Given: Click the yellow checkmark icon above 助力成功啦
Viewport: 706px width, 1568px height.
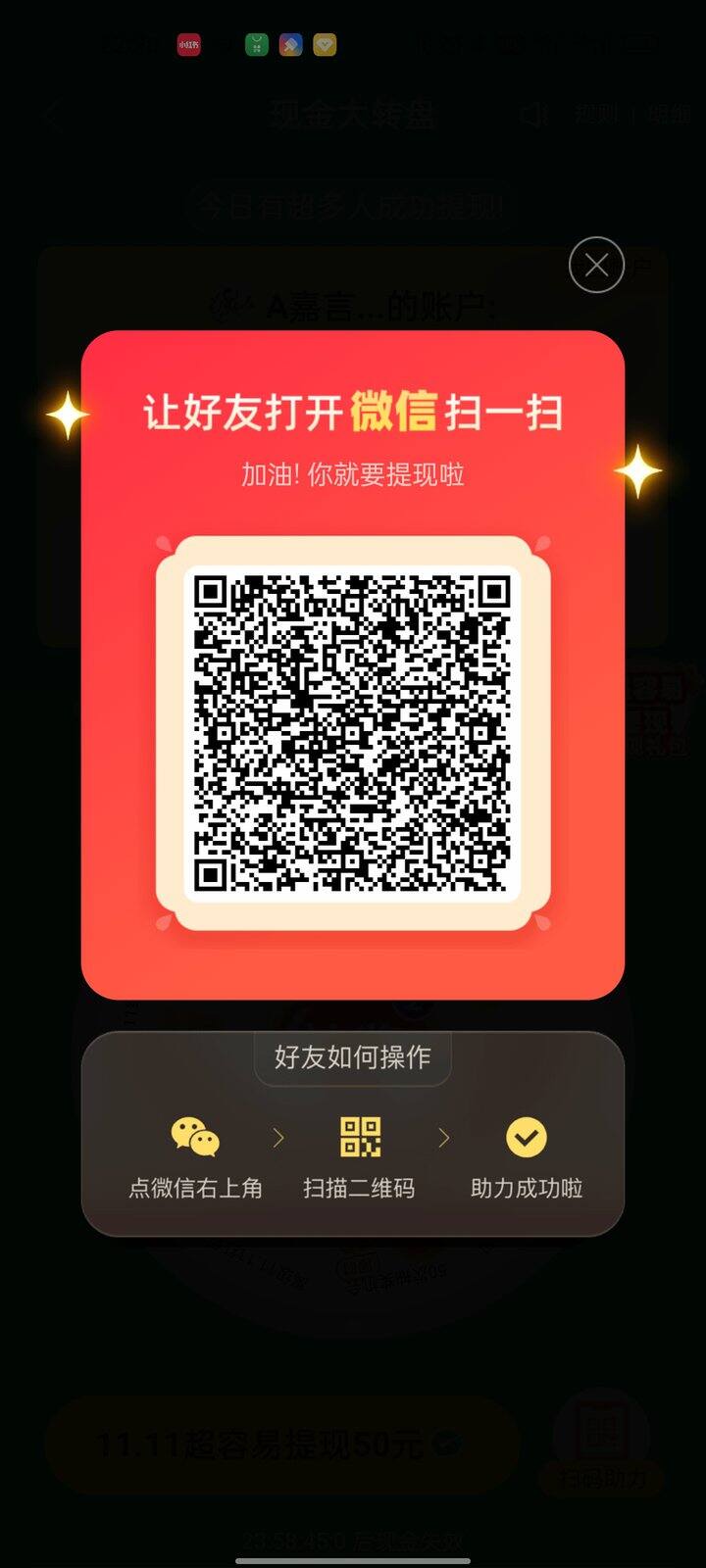Looking at the screenshot, I should 527,1139.
